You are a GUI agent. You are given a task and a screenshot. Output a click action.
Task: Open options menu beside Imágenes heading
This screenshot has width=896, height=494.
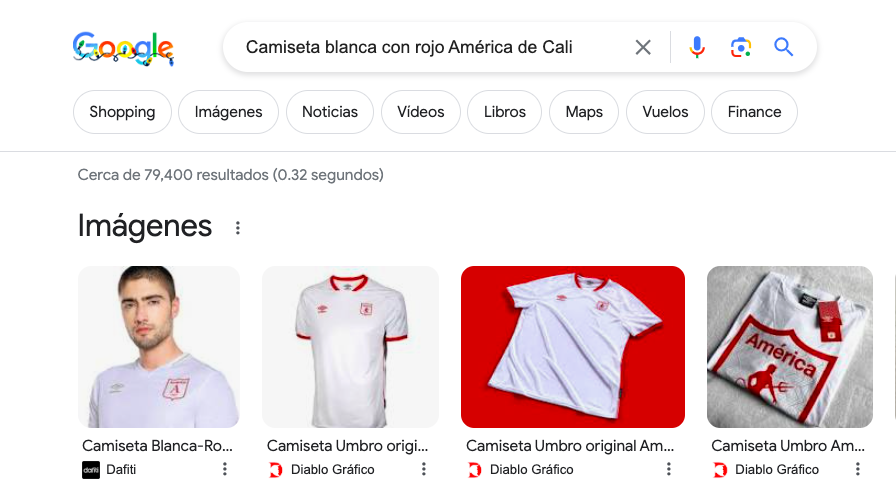tap(238, 228)
